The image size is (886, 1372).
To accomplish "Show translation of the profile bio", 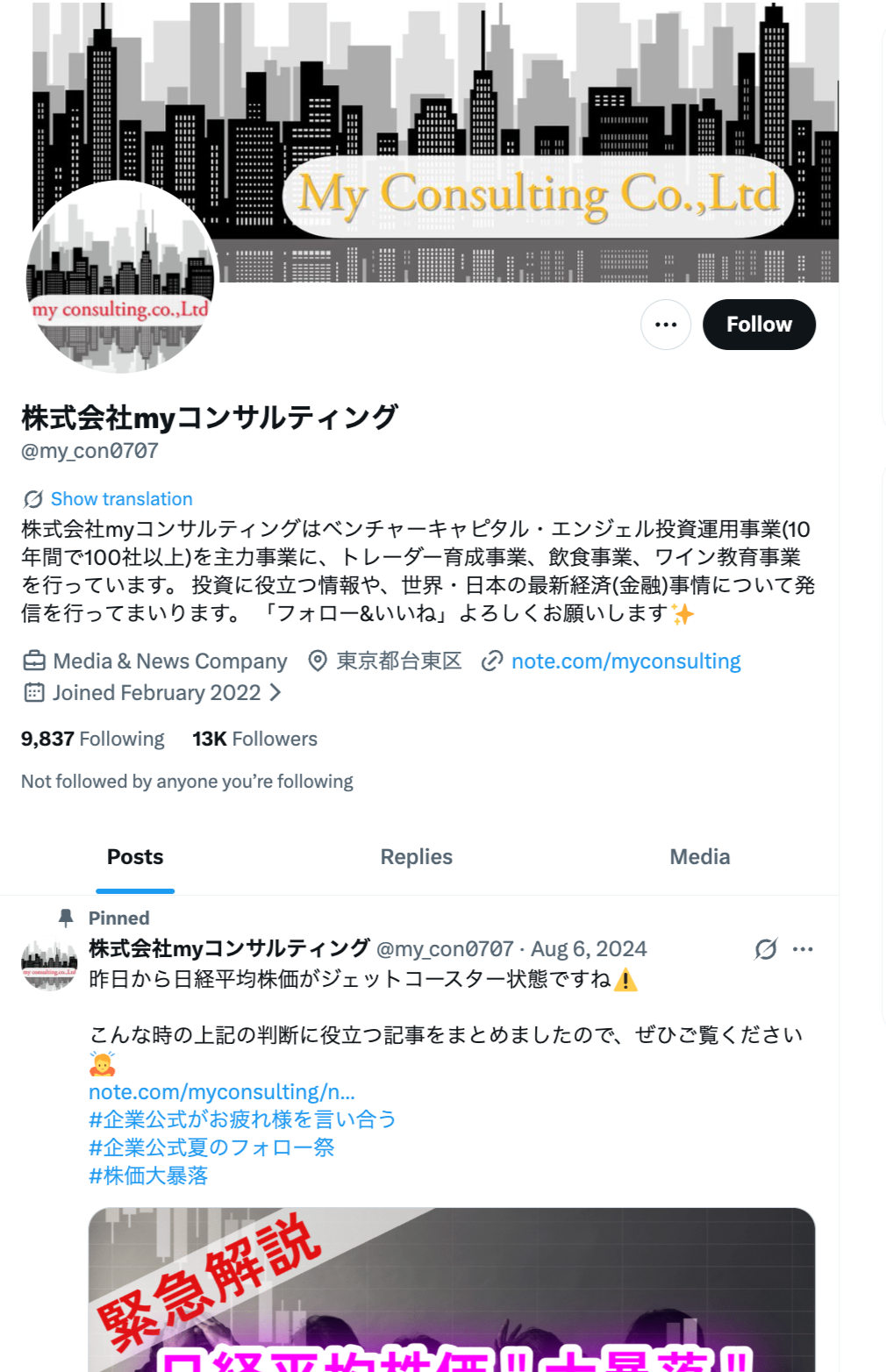I will 120,499.
